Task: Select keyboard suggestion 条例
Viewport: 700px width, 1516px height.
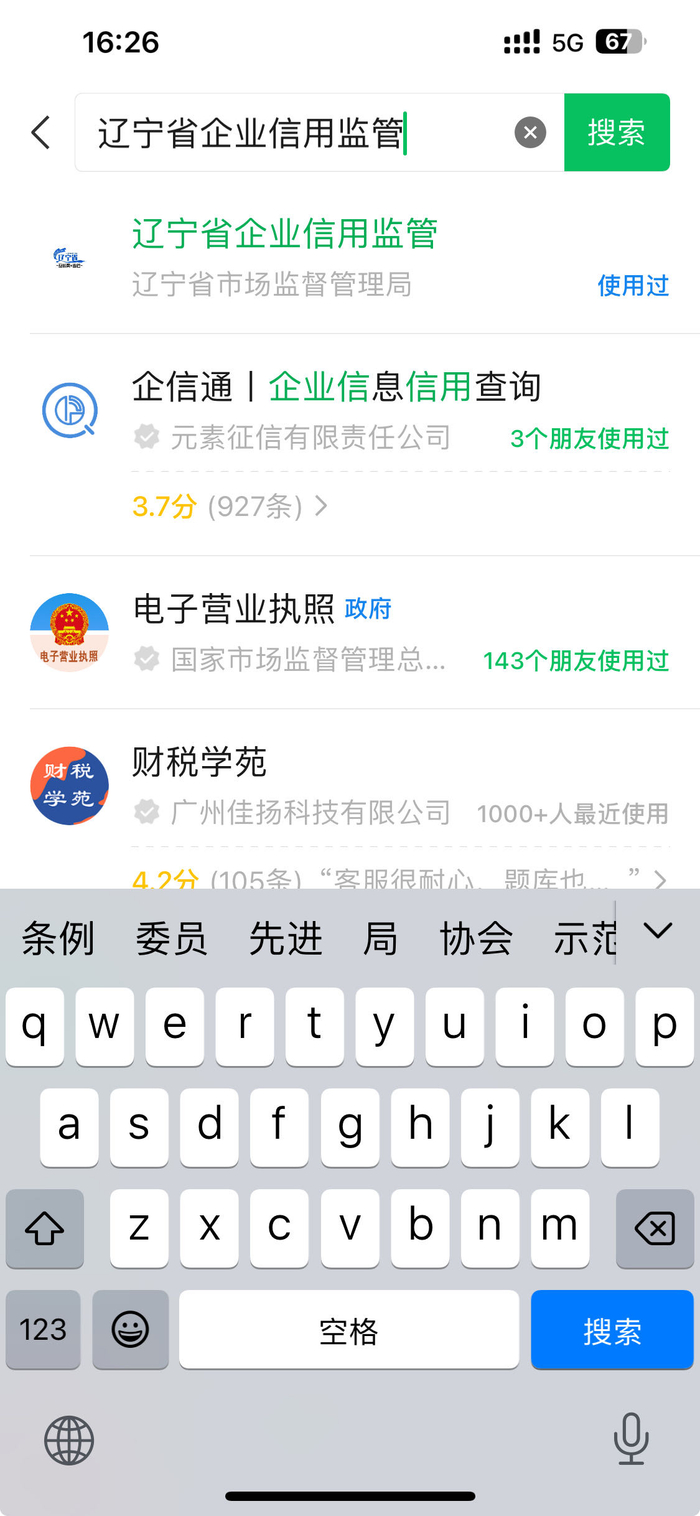Action: point(58,938)
